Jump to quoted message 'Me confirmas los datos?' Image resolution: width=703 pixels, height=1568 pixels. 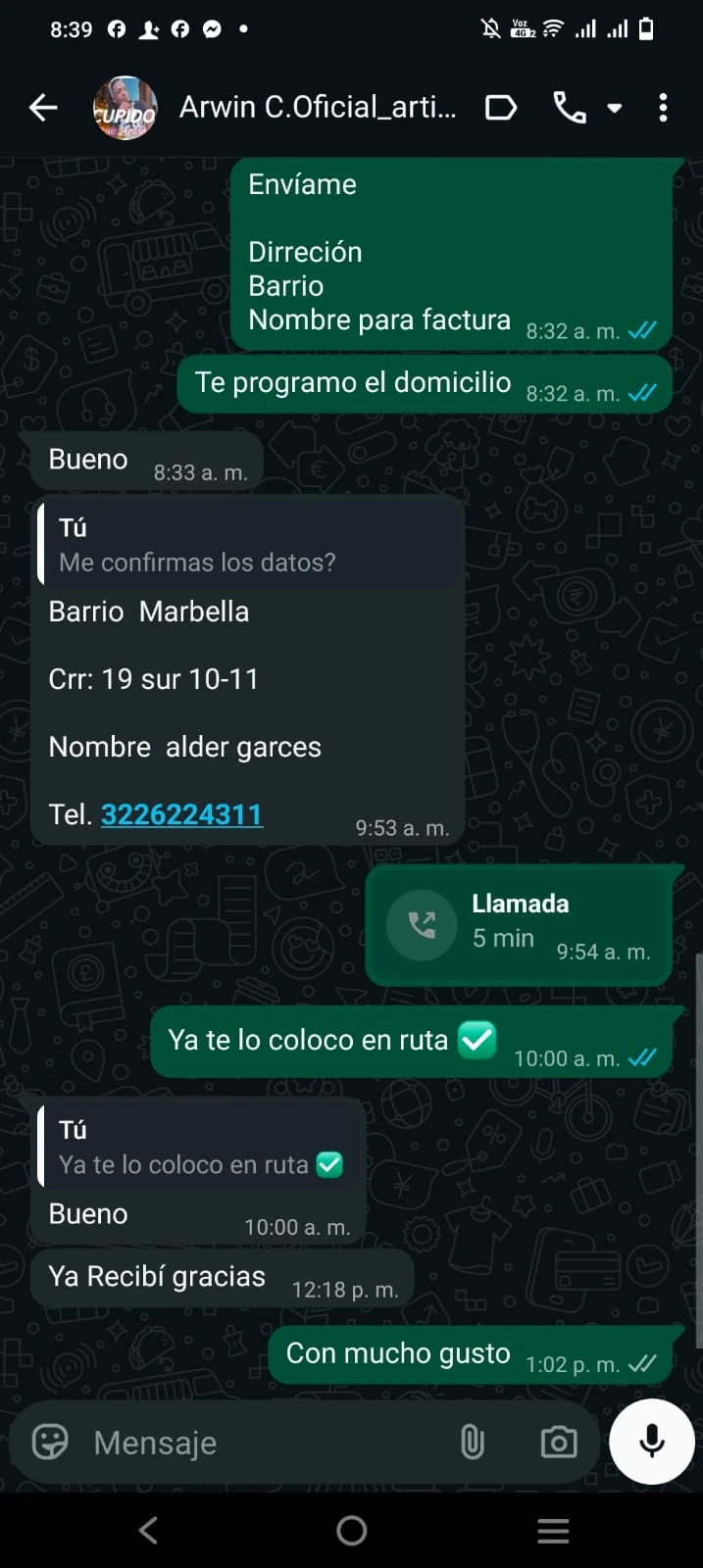[x=247, y=546]
